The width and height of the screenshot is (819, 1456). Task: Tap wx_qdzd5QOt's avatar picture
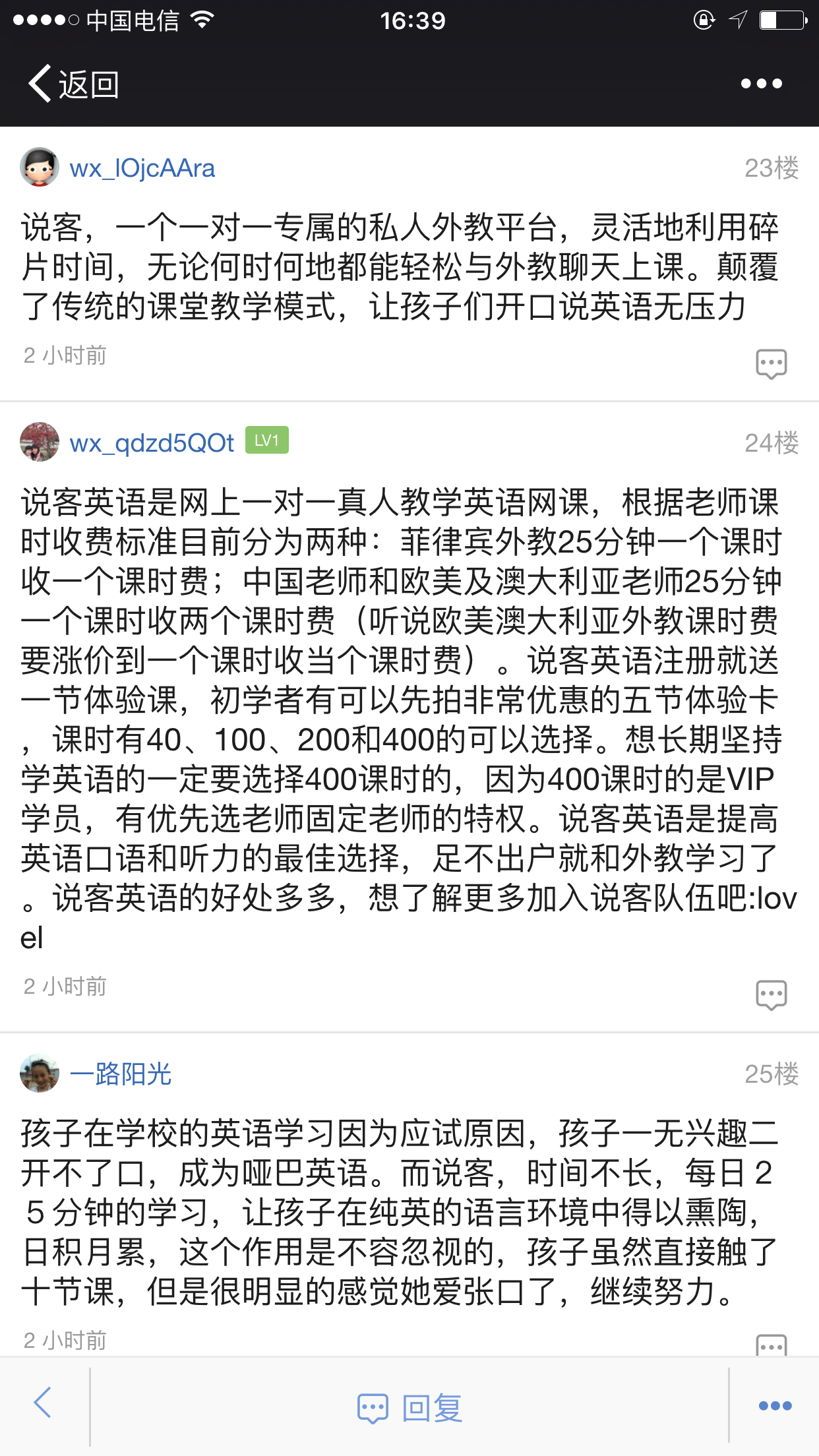(40, 442)
